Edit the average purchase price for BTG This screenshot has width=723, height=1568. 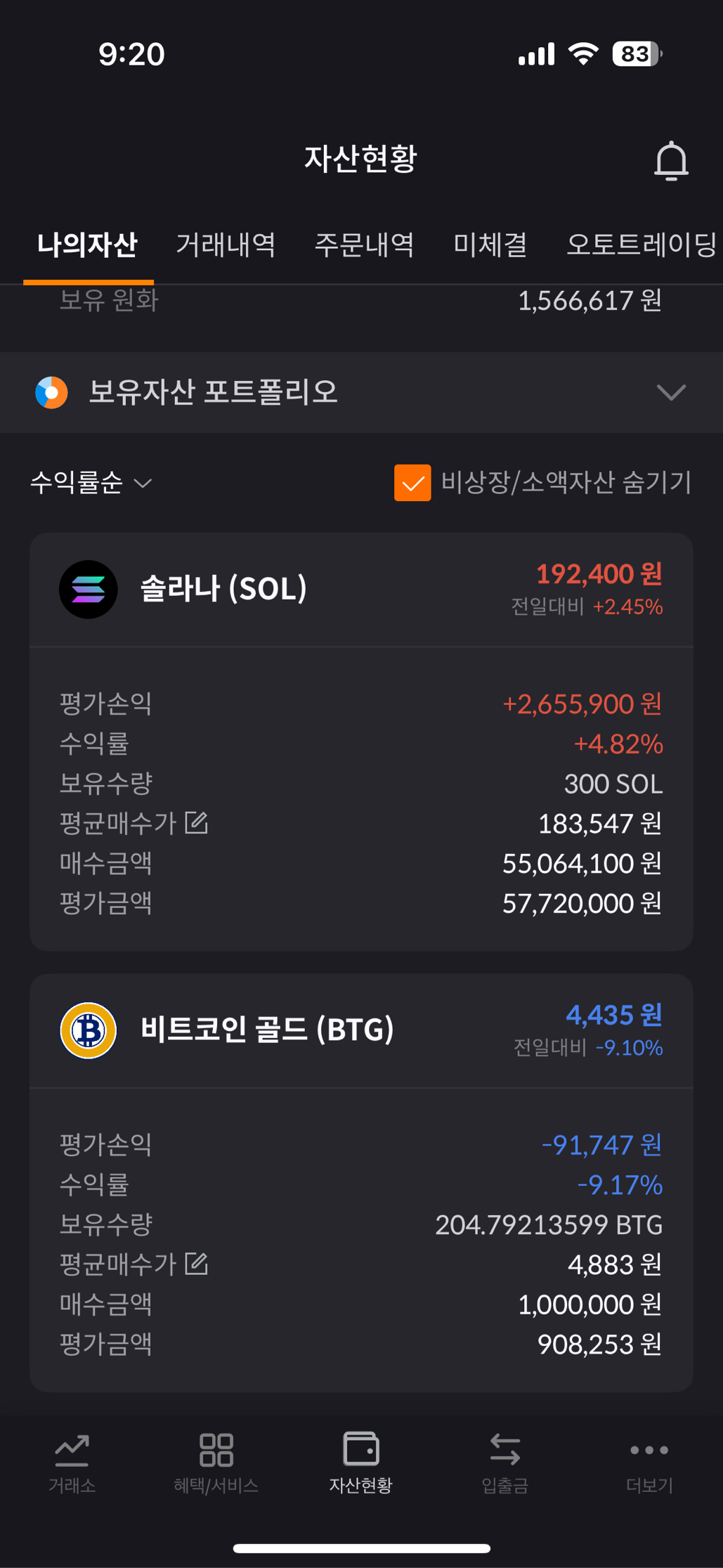(x=196, y=1263)
